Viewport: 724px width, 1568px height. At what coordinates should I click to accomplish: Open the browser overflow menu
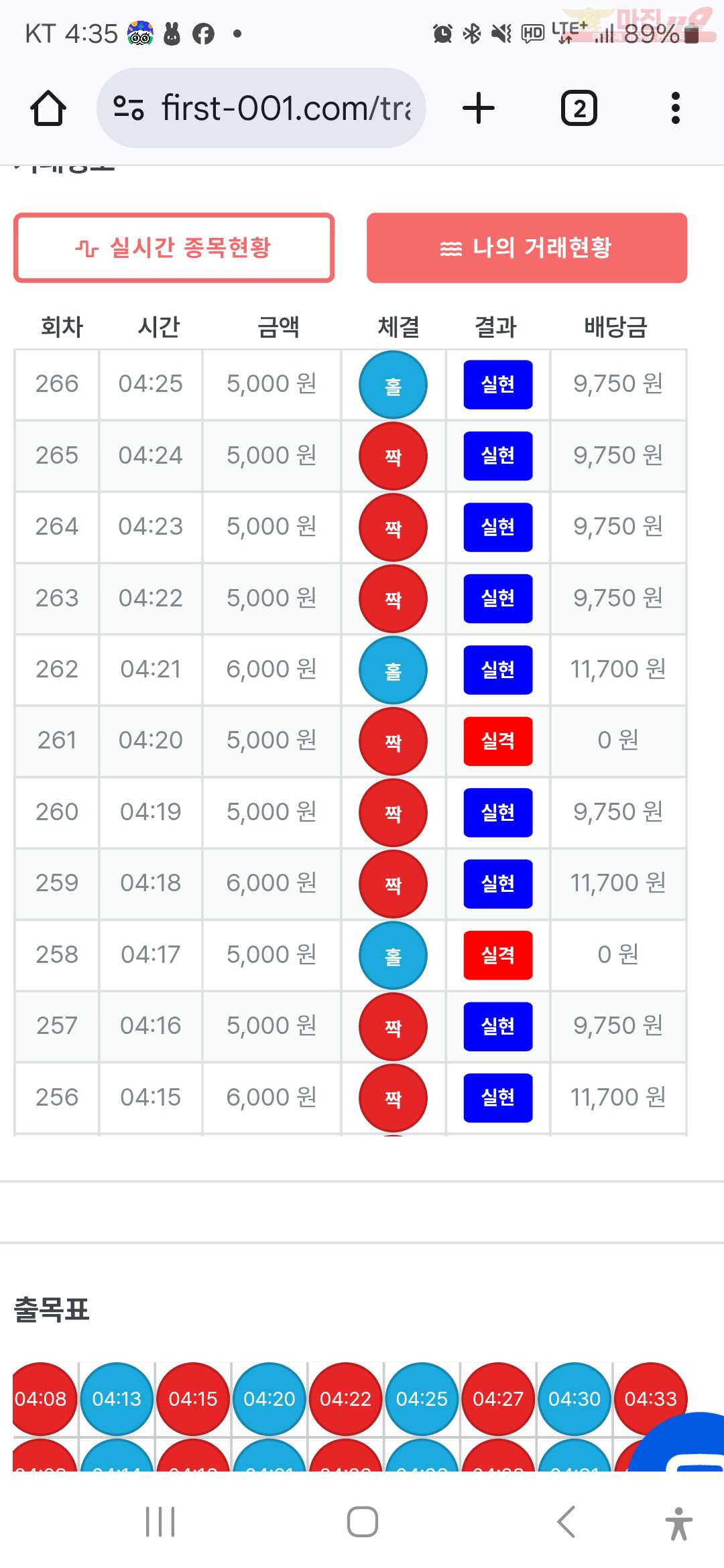(x=676, y=108)
